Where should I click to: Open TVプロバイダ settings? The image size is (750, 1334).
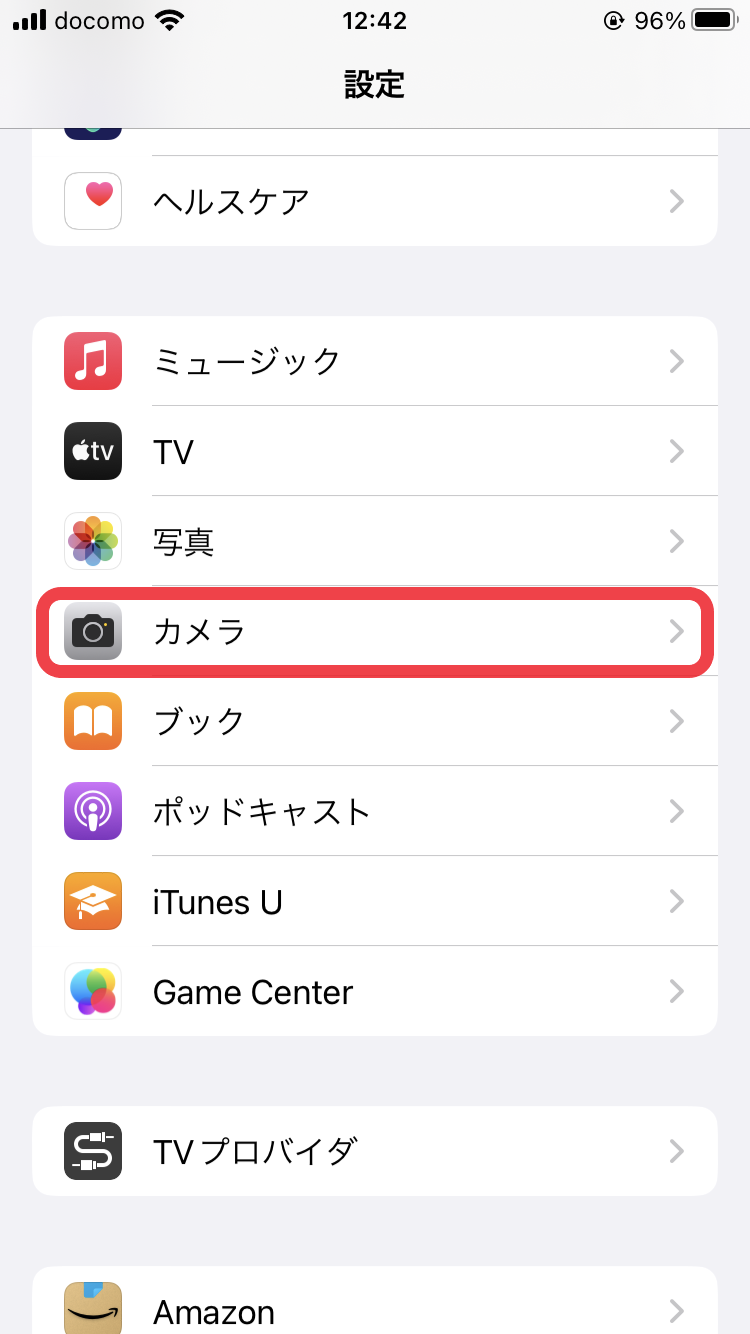375,1151
